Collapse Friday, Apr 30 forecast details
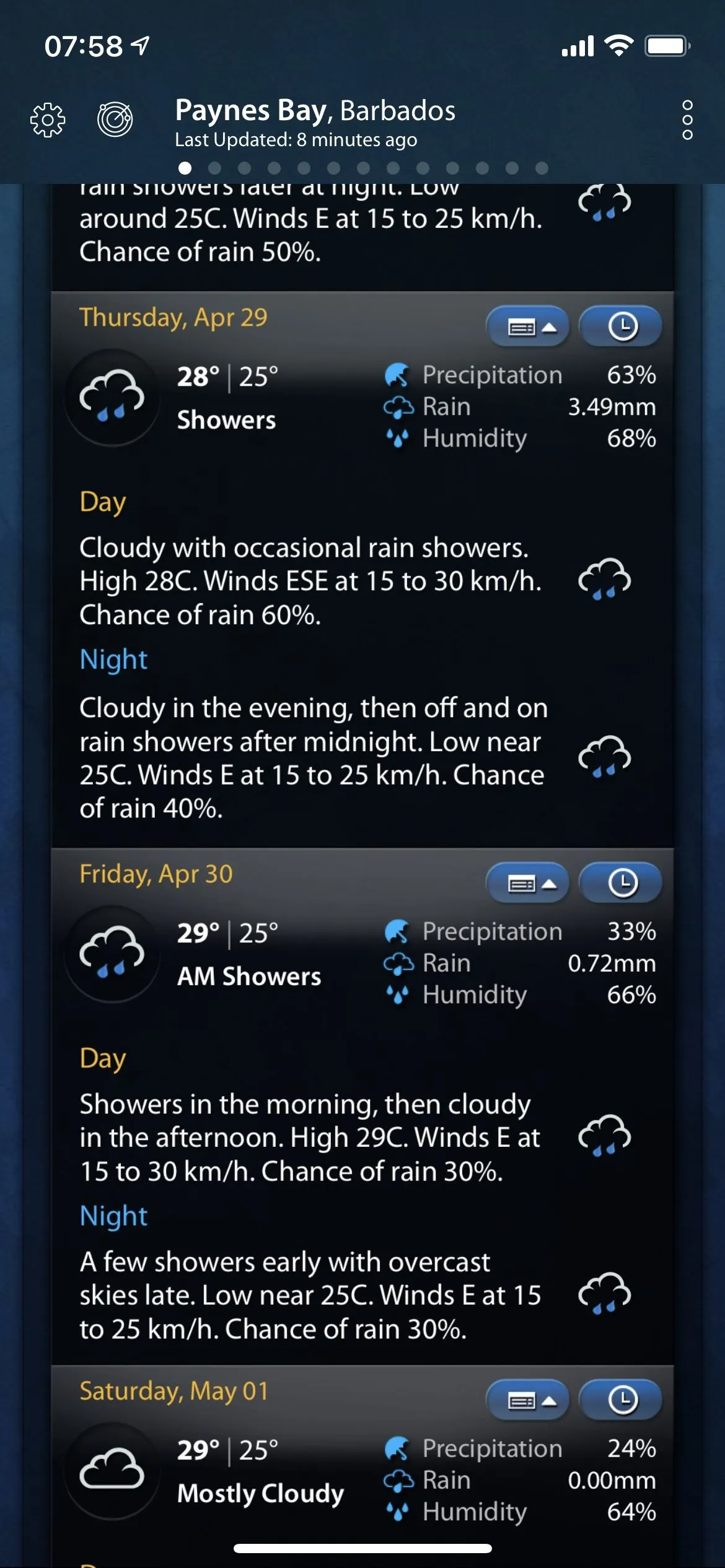Image resolution: width=725 pixels, height=1568 pixels. 528,883
